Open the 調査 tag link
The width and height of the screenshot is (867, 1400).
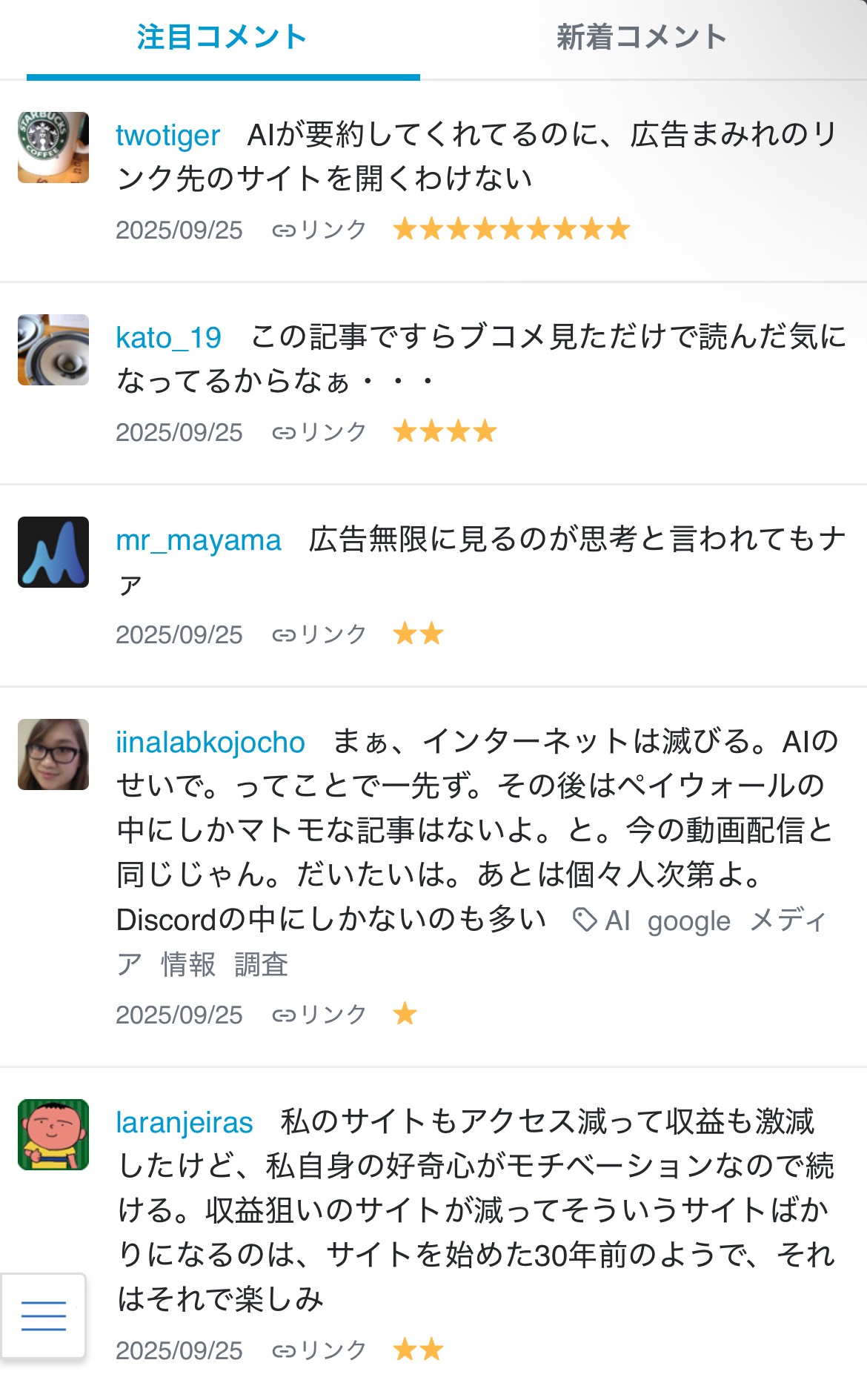(261, 965)
